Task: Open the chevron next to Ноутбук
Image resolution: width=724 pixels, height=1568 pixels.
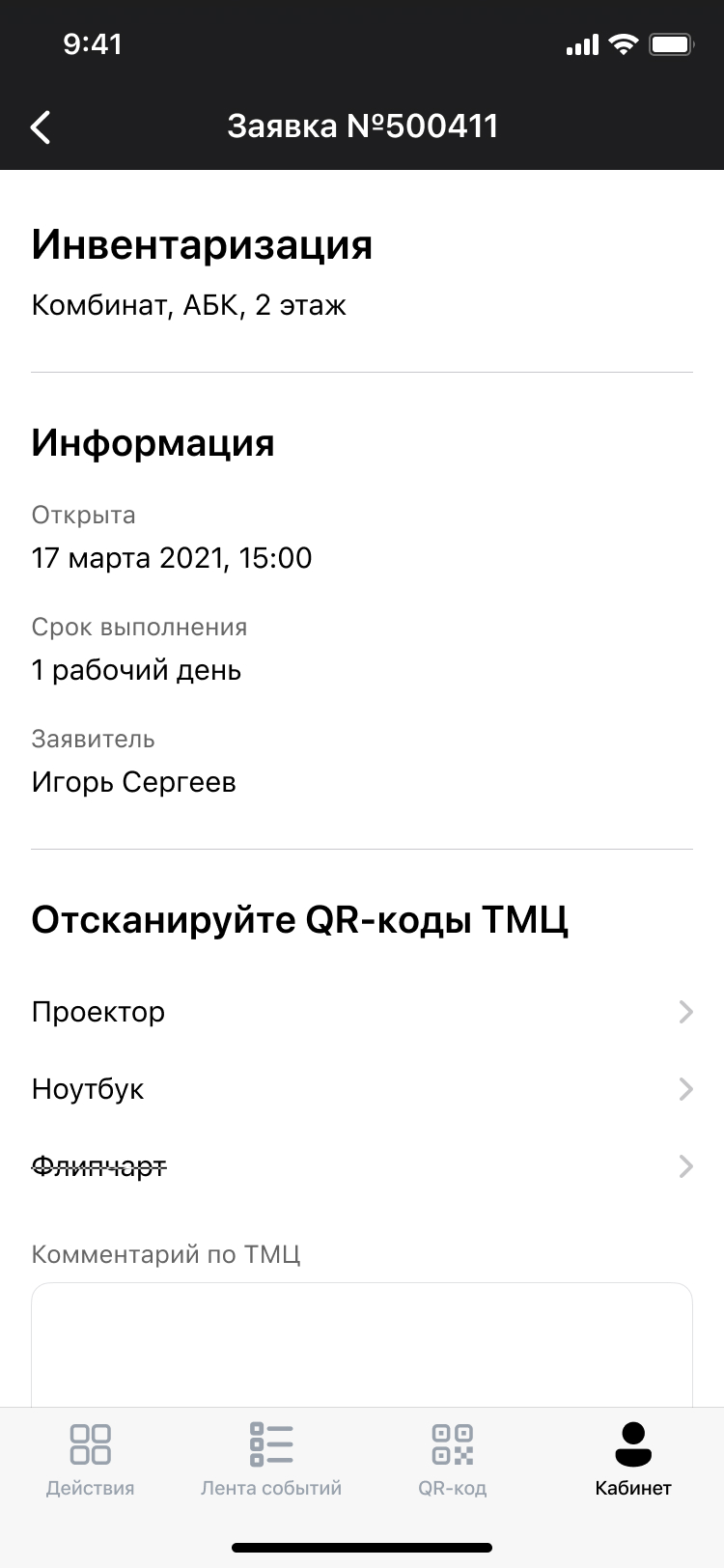Action: click(x=684, y=1089)
